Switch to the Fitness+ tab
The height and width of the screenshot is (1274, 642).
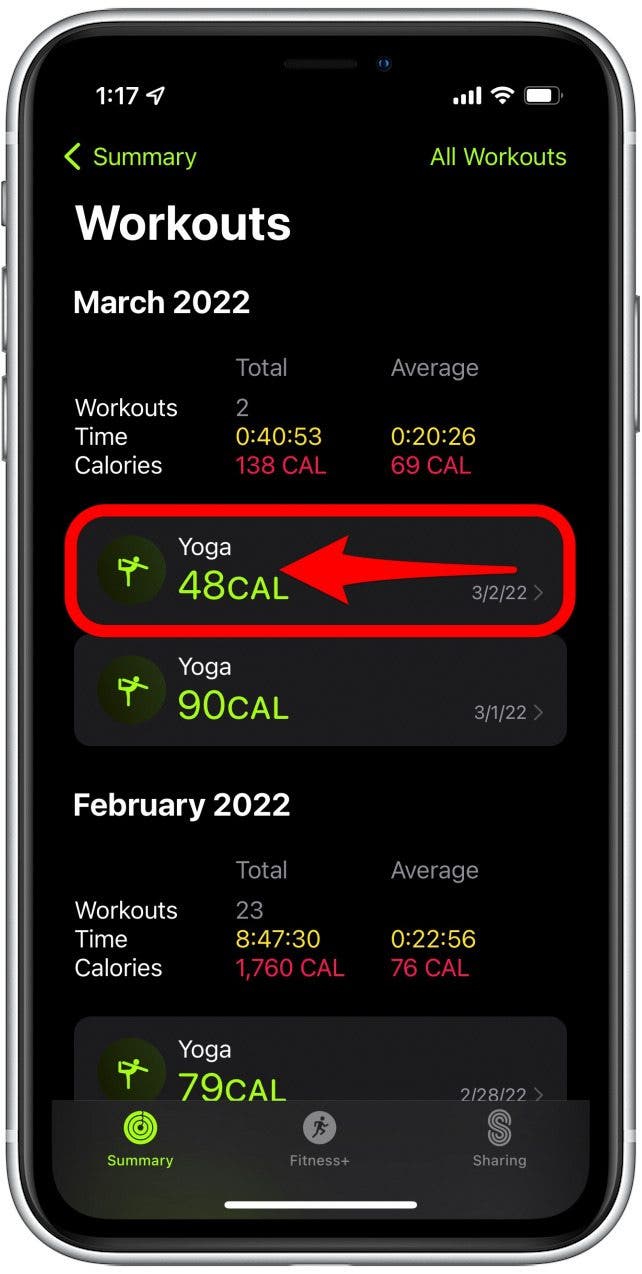[320, 1140]
